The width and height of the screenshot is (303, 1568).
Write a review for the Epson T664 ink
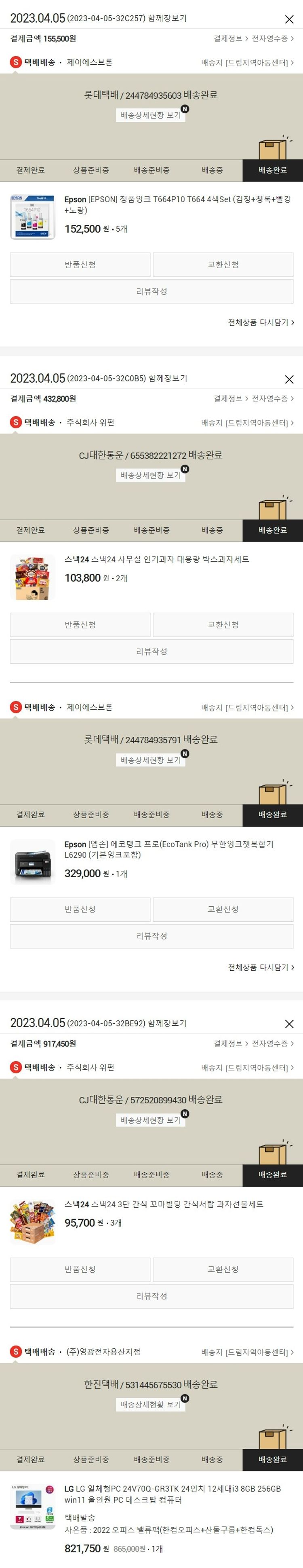[x=151, y=292]
